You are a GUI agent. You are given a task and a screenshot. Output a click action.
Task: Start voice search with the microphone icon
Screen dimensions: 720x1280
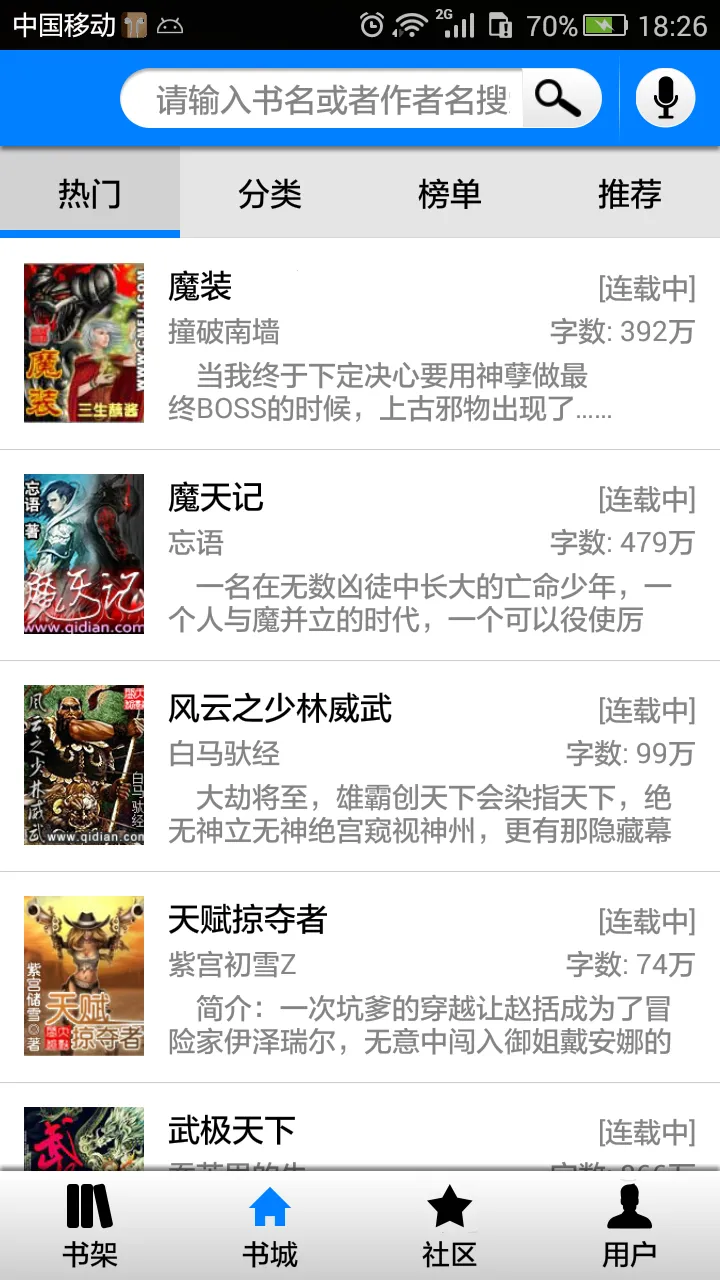pos(664,98)
